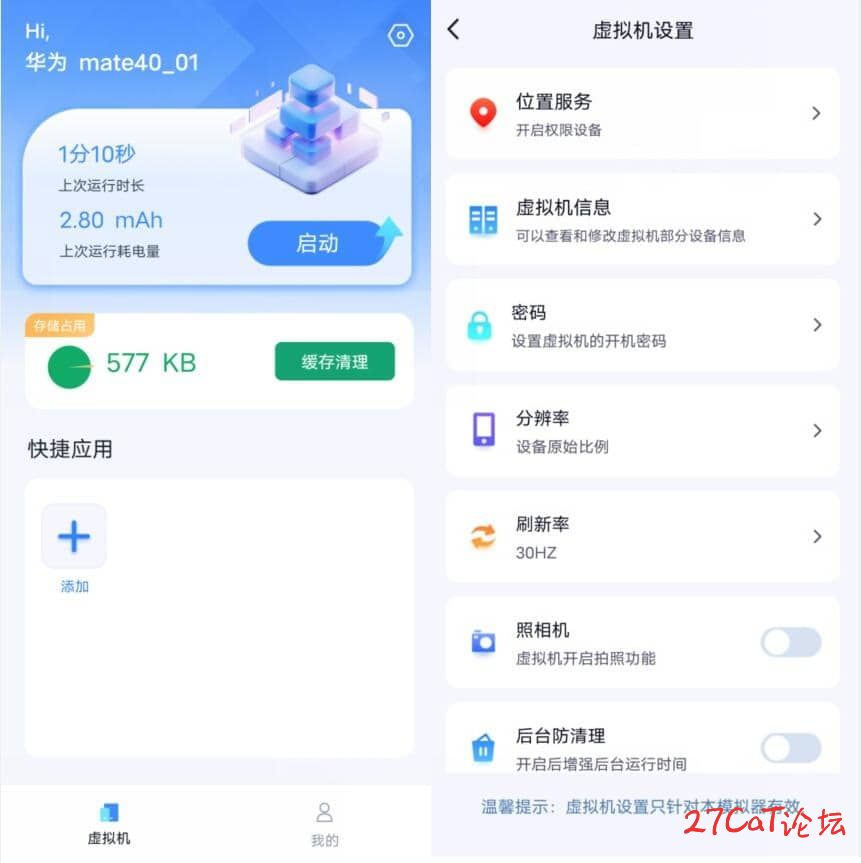This screenshot has height=863, width=861.
Task: Toggle the 照相机 switch
Action: click(791, 643)
